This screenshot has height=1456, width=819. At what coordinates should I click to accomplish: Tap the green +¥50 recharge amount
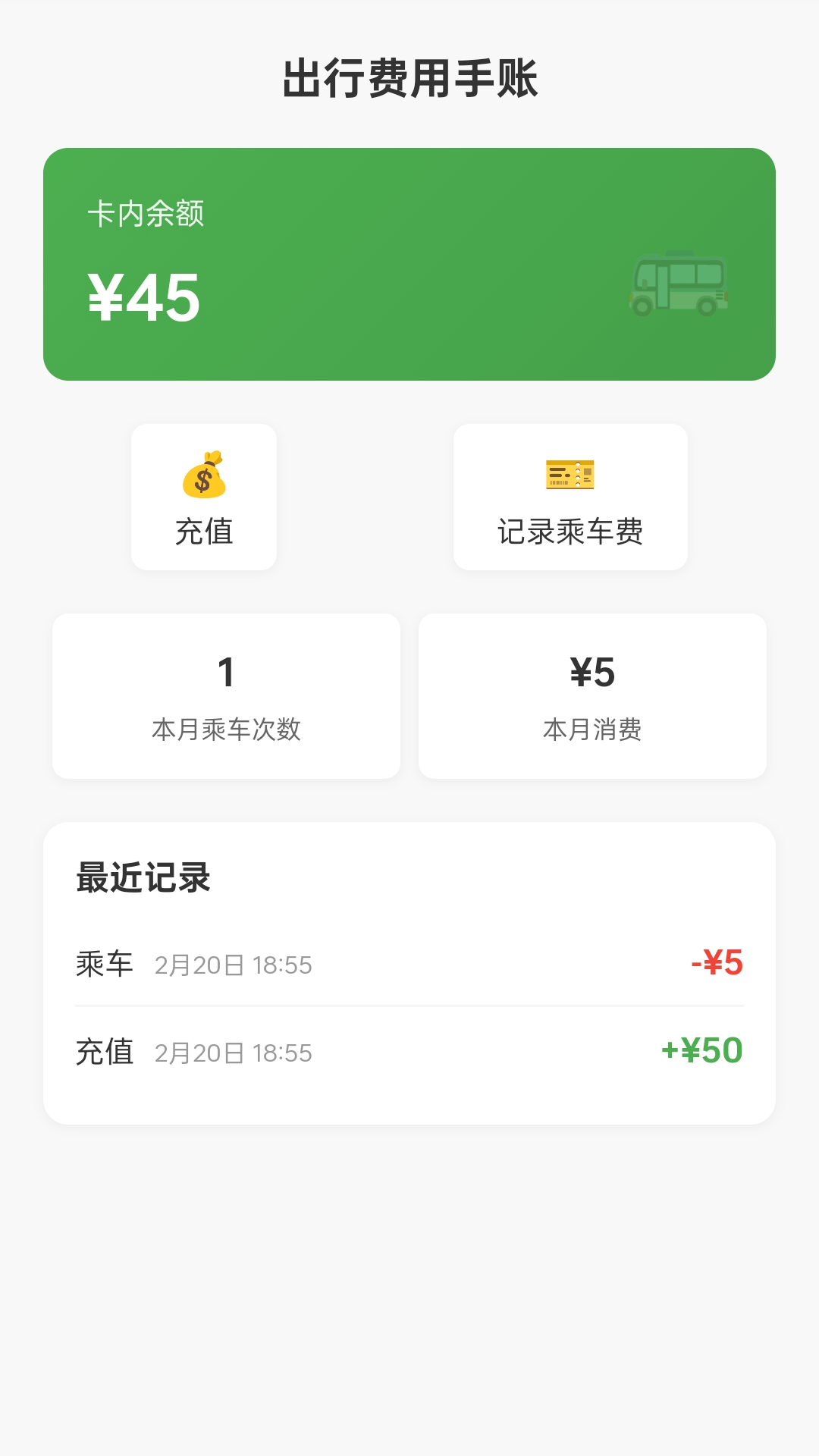point(701,1051)
